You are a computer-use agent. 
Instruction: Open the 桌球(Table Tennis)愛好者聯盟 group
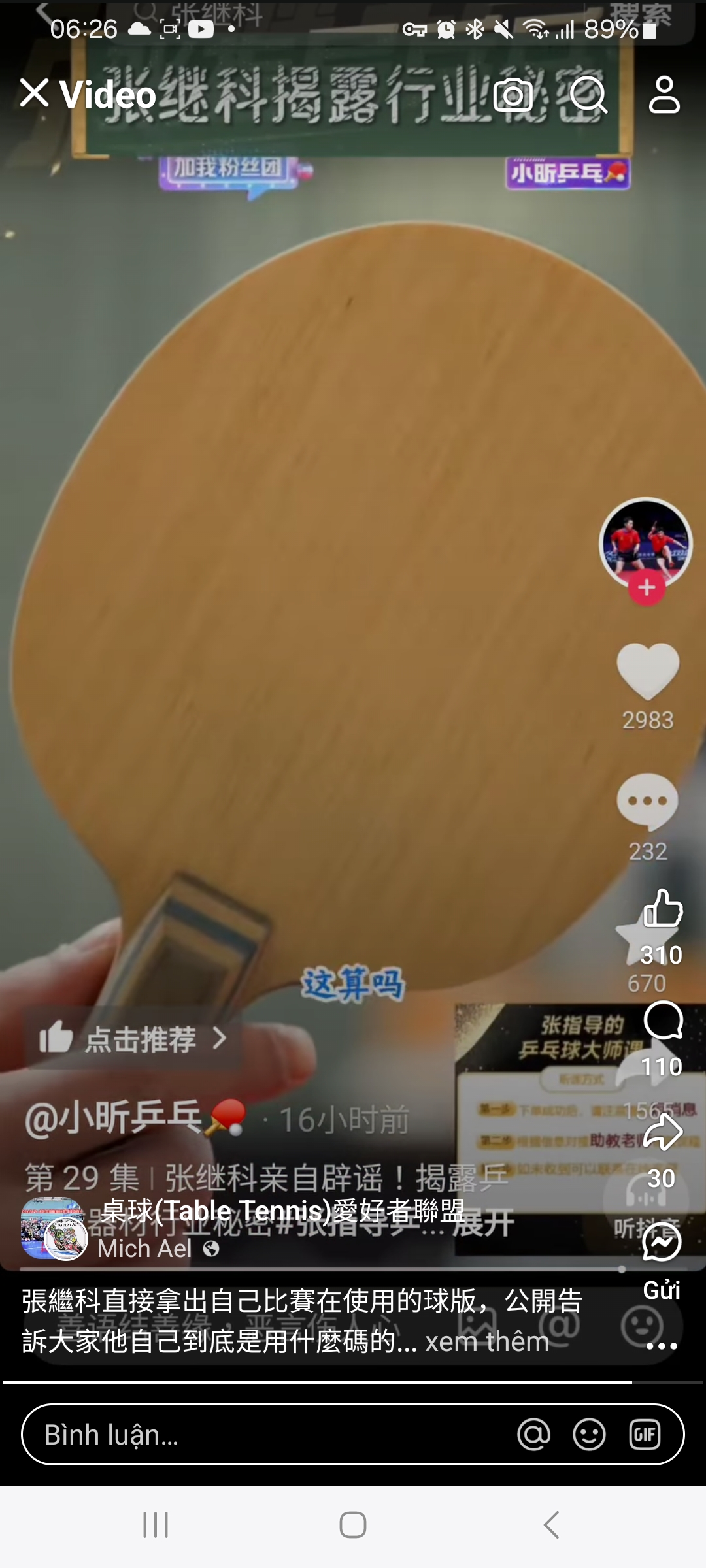tap(283, 1211)
